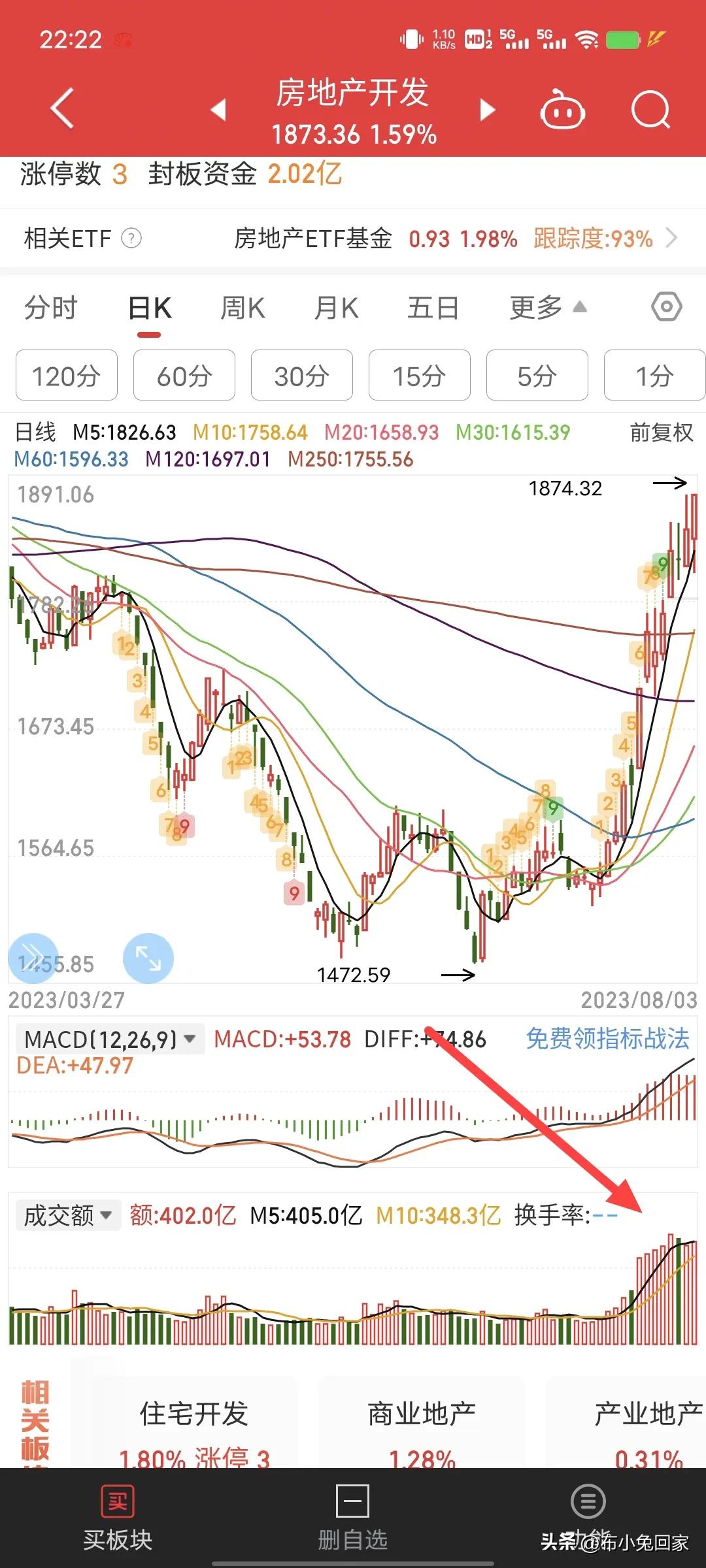
Task: Tap the help question mark beside 相关ETF
Action: [x=133, y=239]
